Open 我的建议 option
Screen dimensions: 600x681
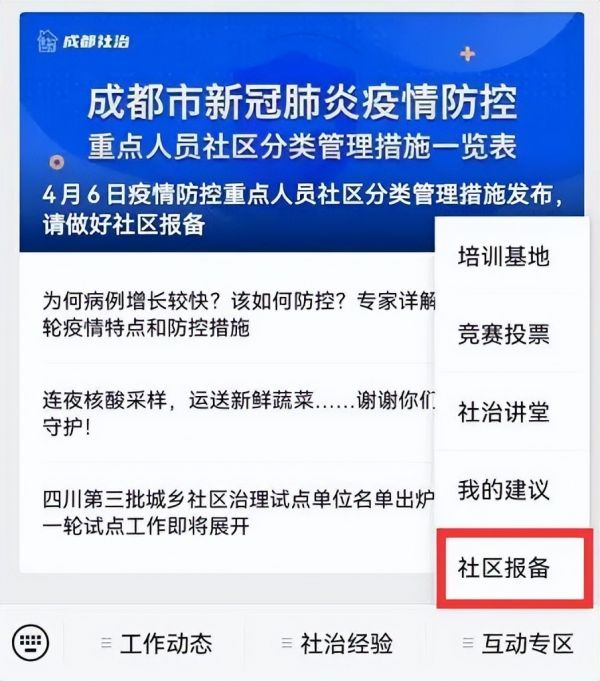pos(504,490)
